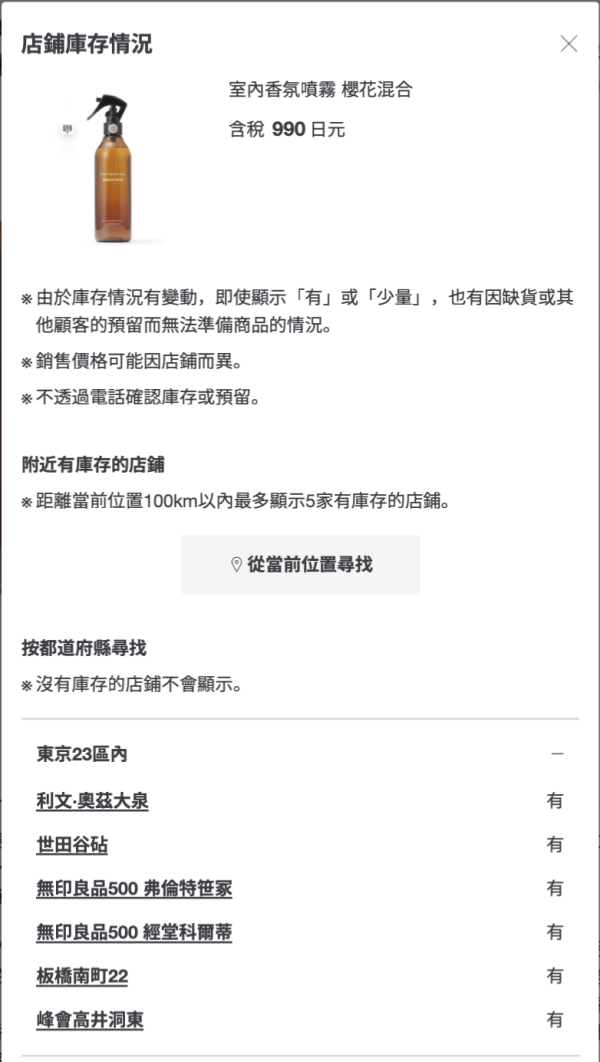The image size is (600, 1062).
Task: View 板橋南町22 store details
Action: tap(82, 976)
